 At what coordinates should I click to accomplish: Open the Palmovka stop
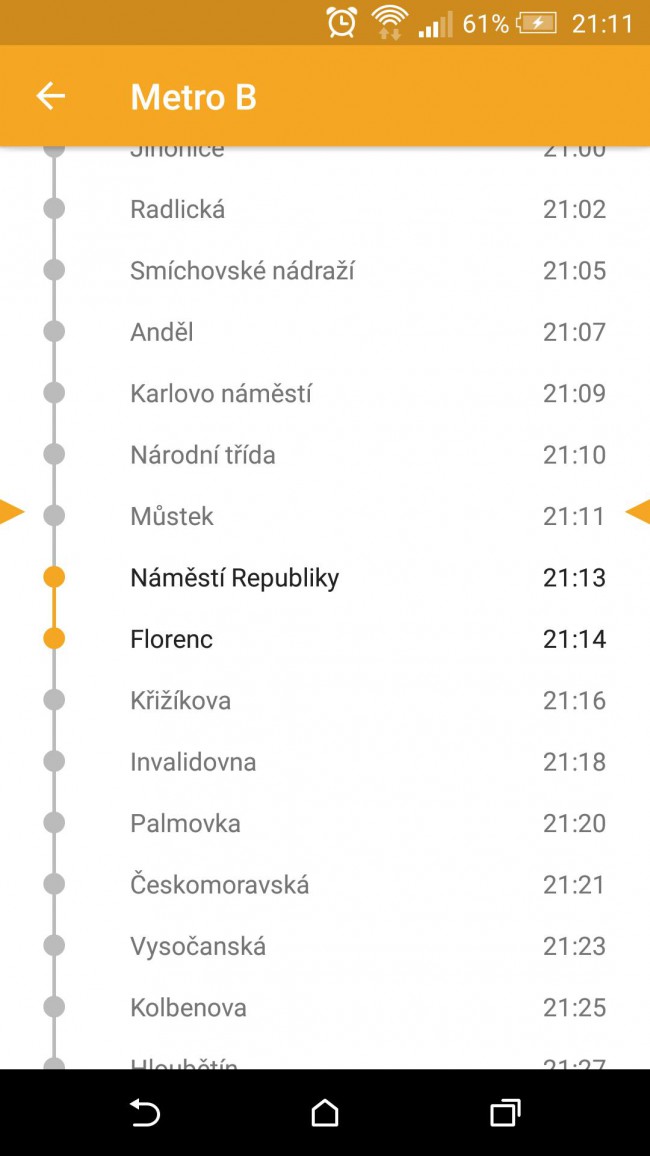tap(325, 823)
